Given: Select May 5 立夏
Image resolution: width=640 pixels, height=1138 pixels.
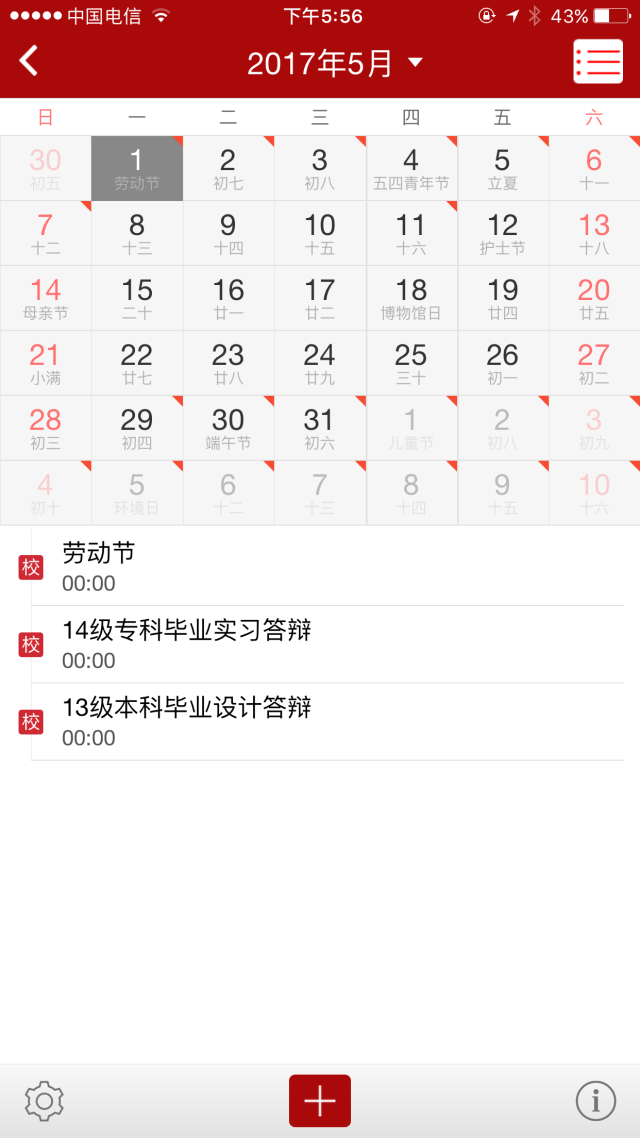Looking at the screenshot, I should [x=502, y=168].
